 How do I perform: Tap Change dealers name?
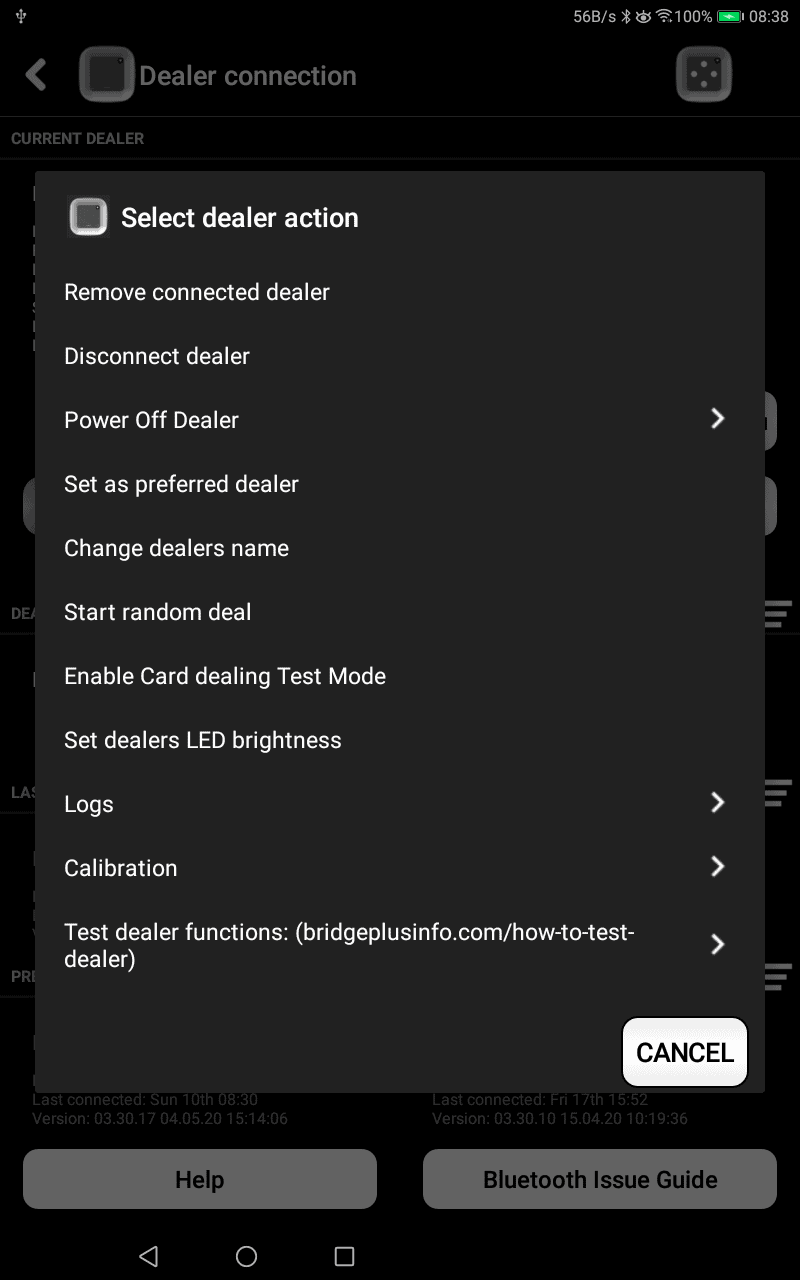pos(176,548)
